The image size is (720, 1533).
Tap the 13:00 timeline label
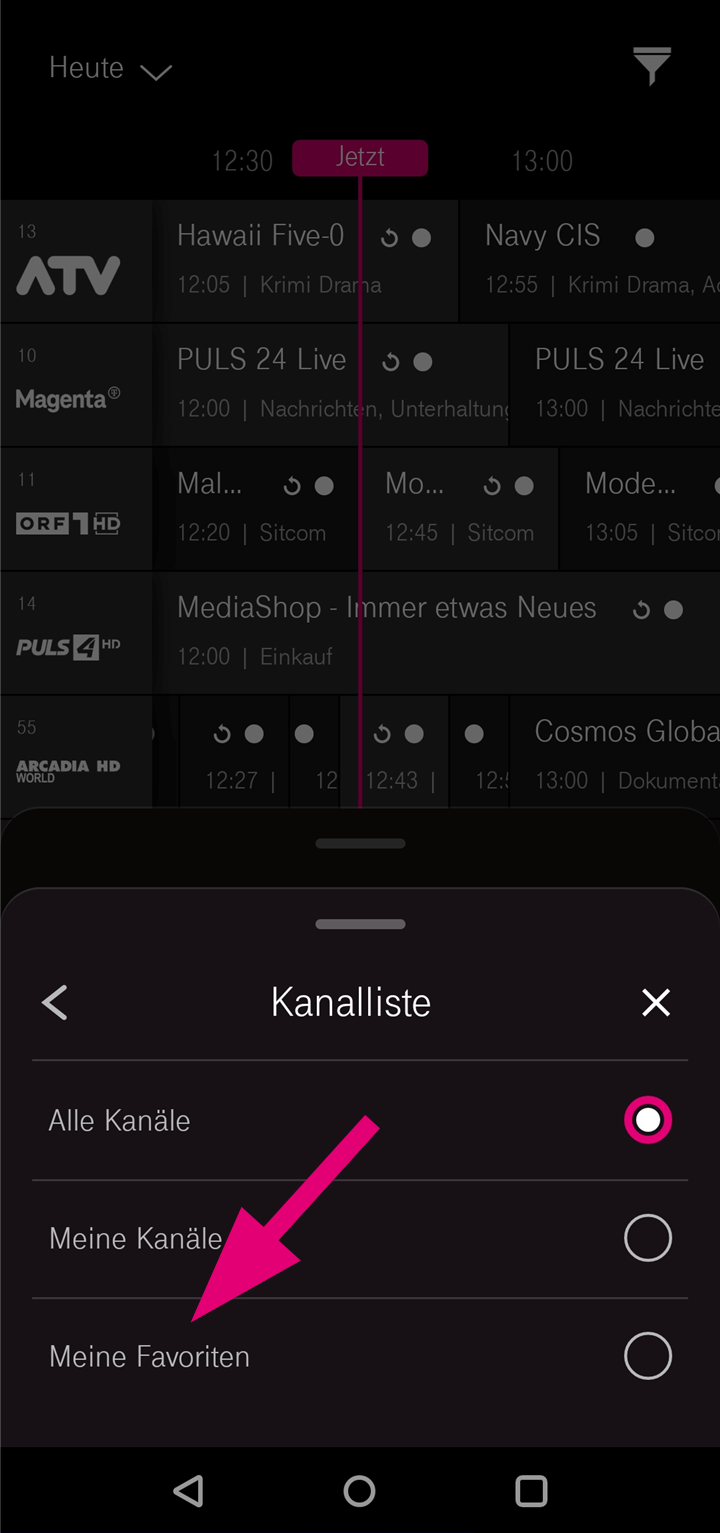542,160
